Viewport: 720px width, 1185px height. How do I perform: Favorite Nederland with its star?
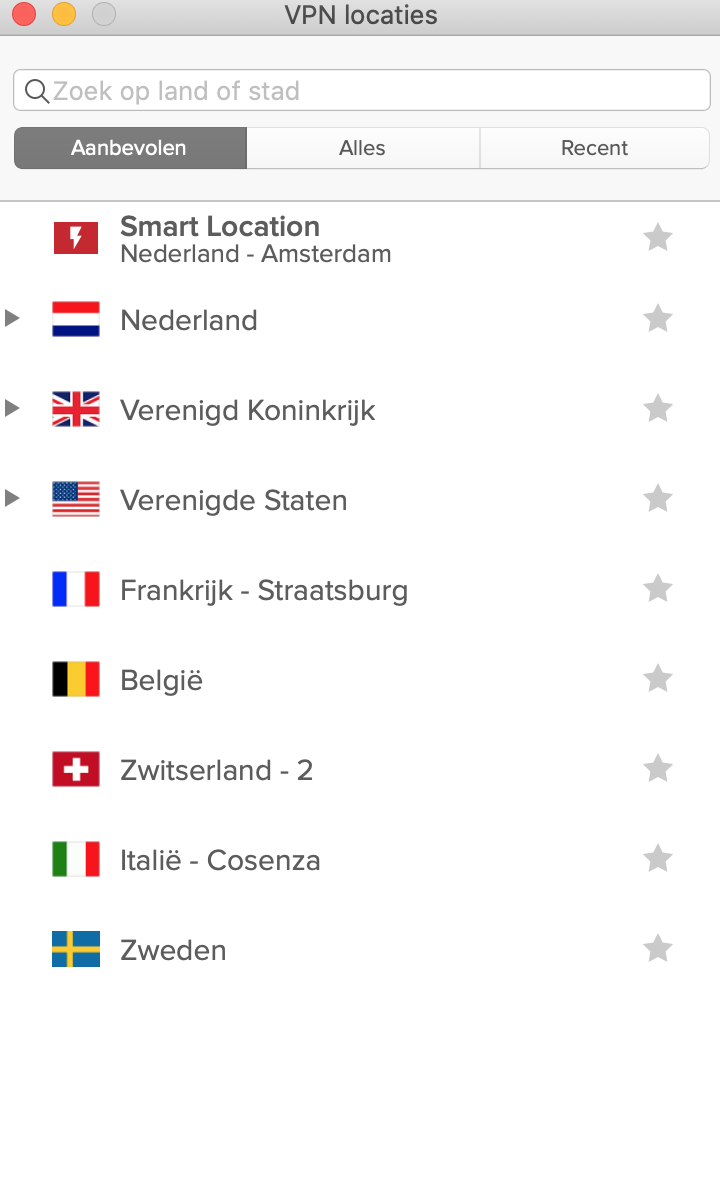pos(658,318)
